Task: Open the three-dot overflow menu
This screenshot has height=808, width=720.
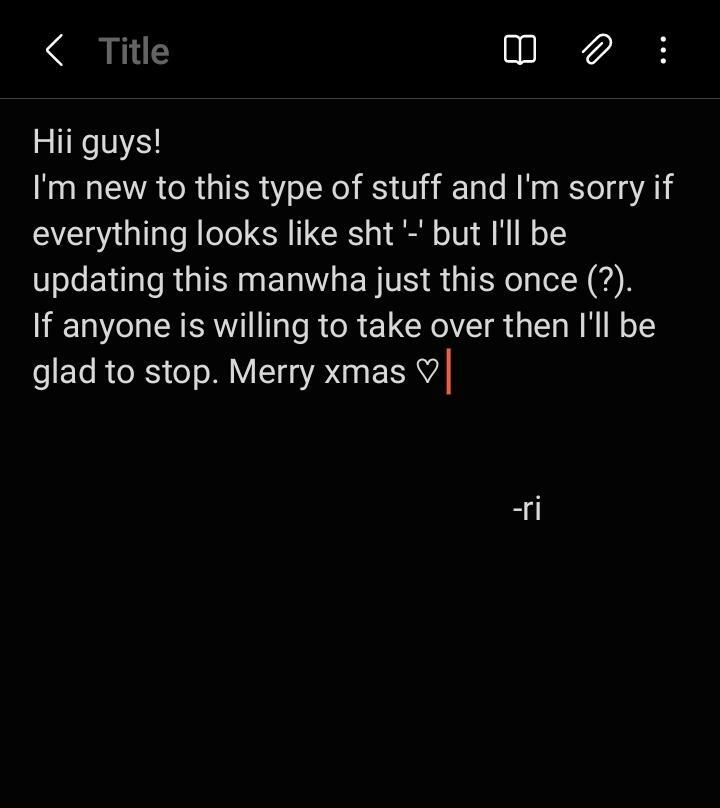Action: [x=663, y=50]
